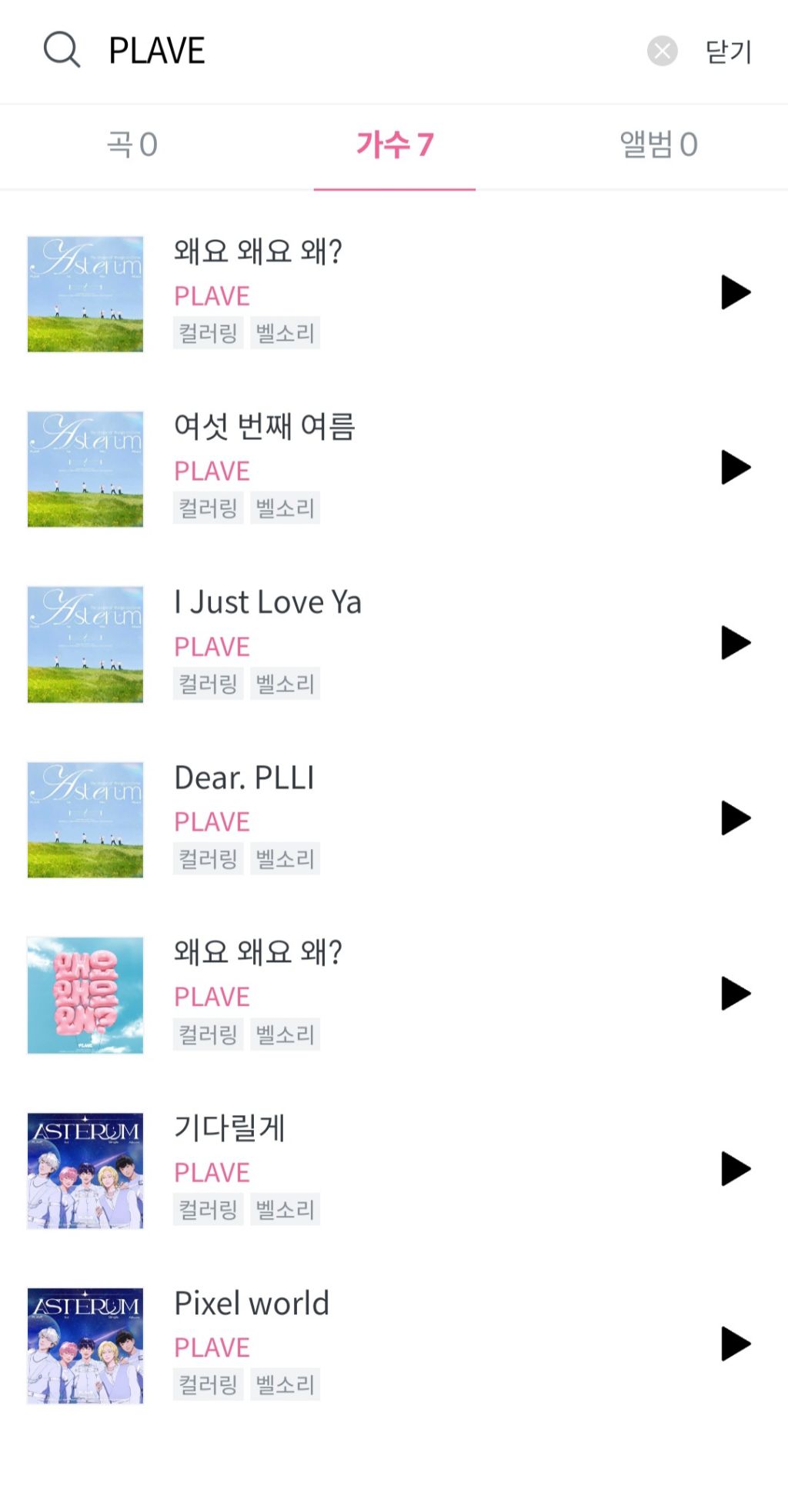Select the 가수 tab
The height and width of the screenshot is (1512, 788).
pos(394,145)
